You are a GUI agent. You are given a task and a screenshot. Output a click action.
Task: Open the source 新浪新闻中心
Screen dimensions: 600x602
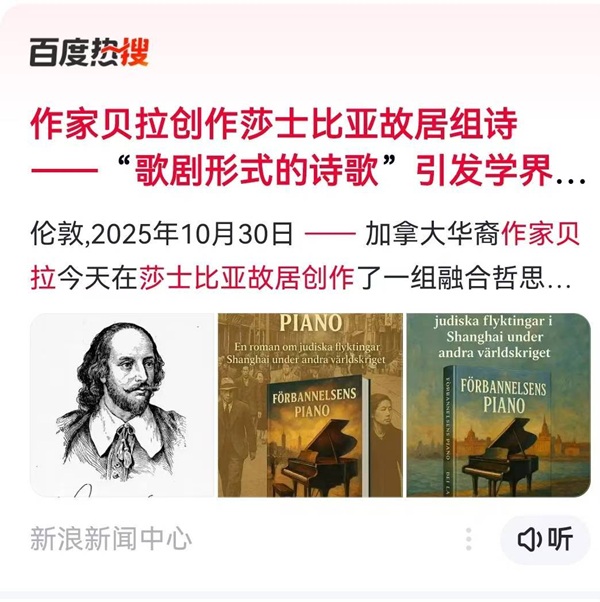(x=110, y=540)
